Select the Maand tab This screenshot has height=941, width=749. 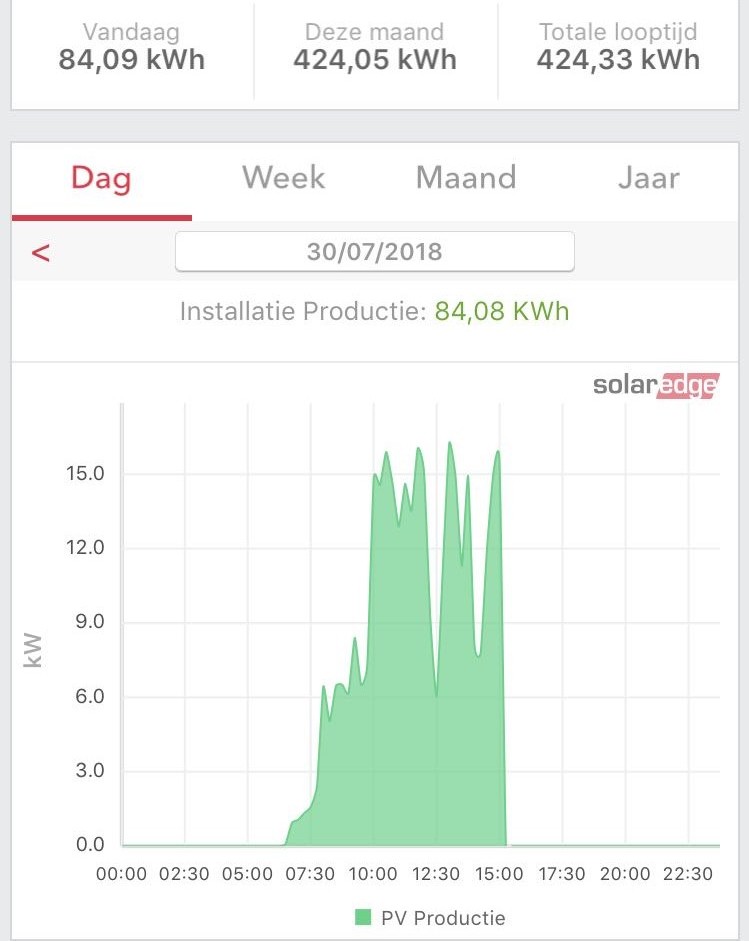tap(466, 179)
